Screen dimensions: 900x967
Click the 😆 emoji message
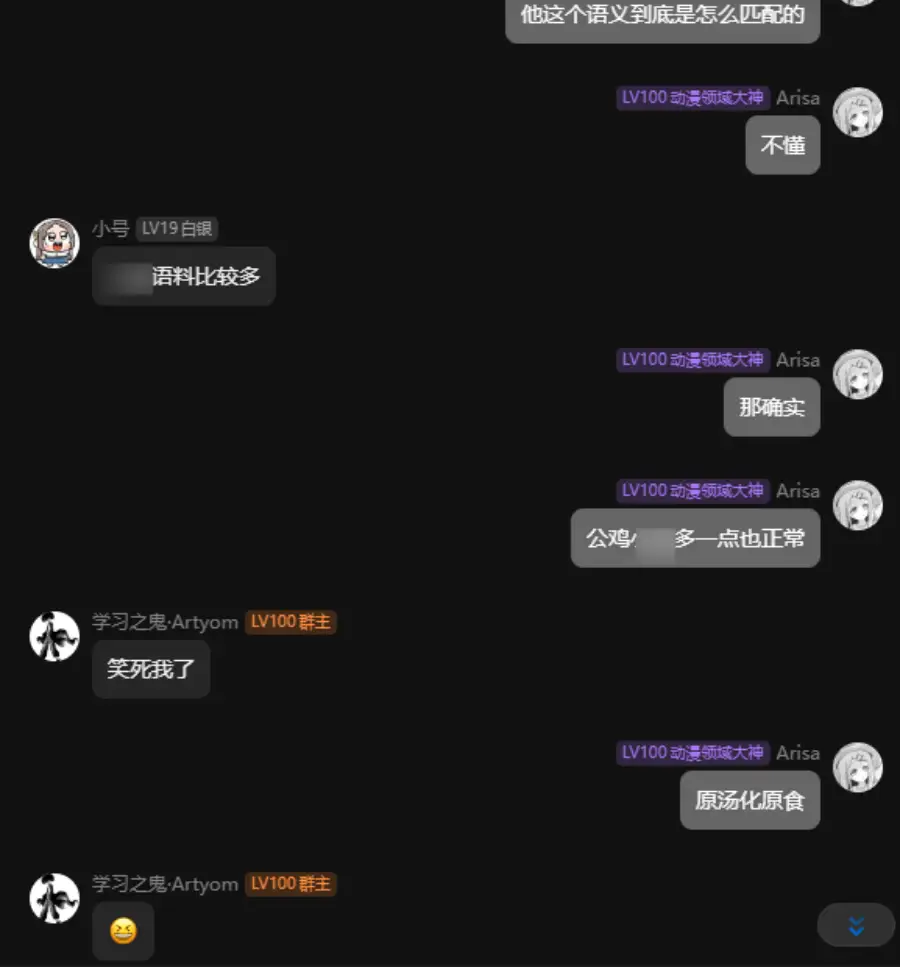pyautogui.click(x=123, y=931)
